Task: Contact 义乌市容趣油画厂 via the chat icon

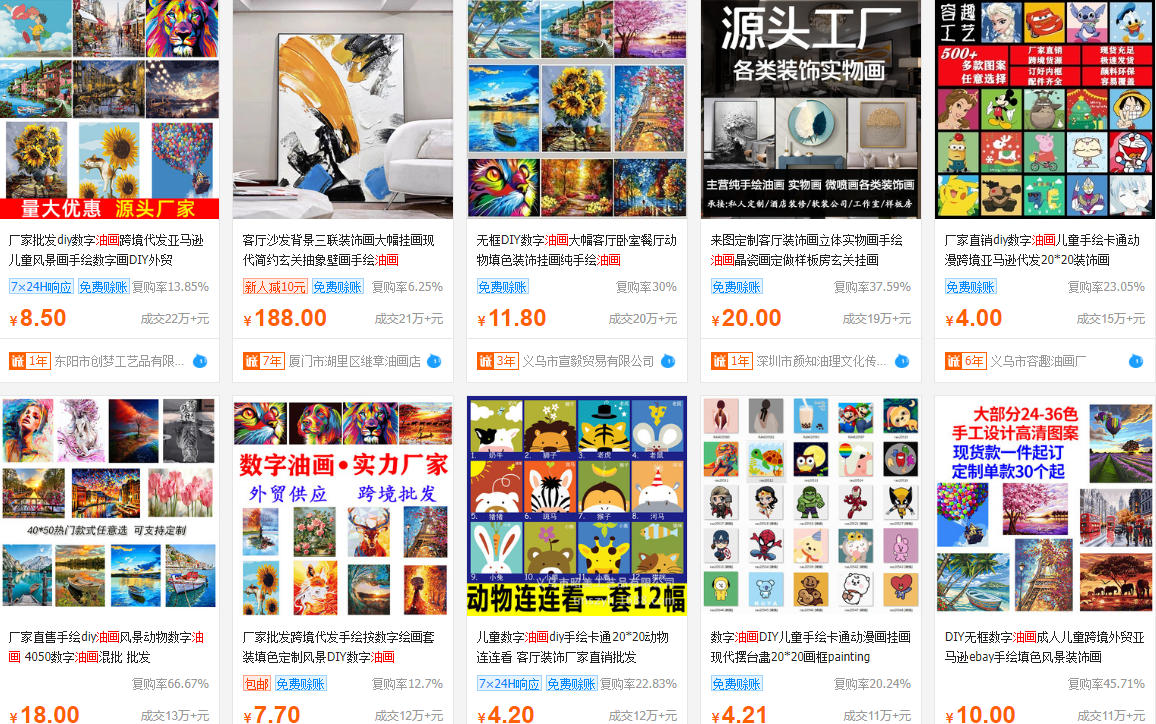Action: click(x=1136, y=361)
